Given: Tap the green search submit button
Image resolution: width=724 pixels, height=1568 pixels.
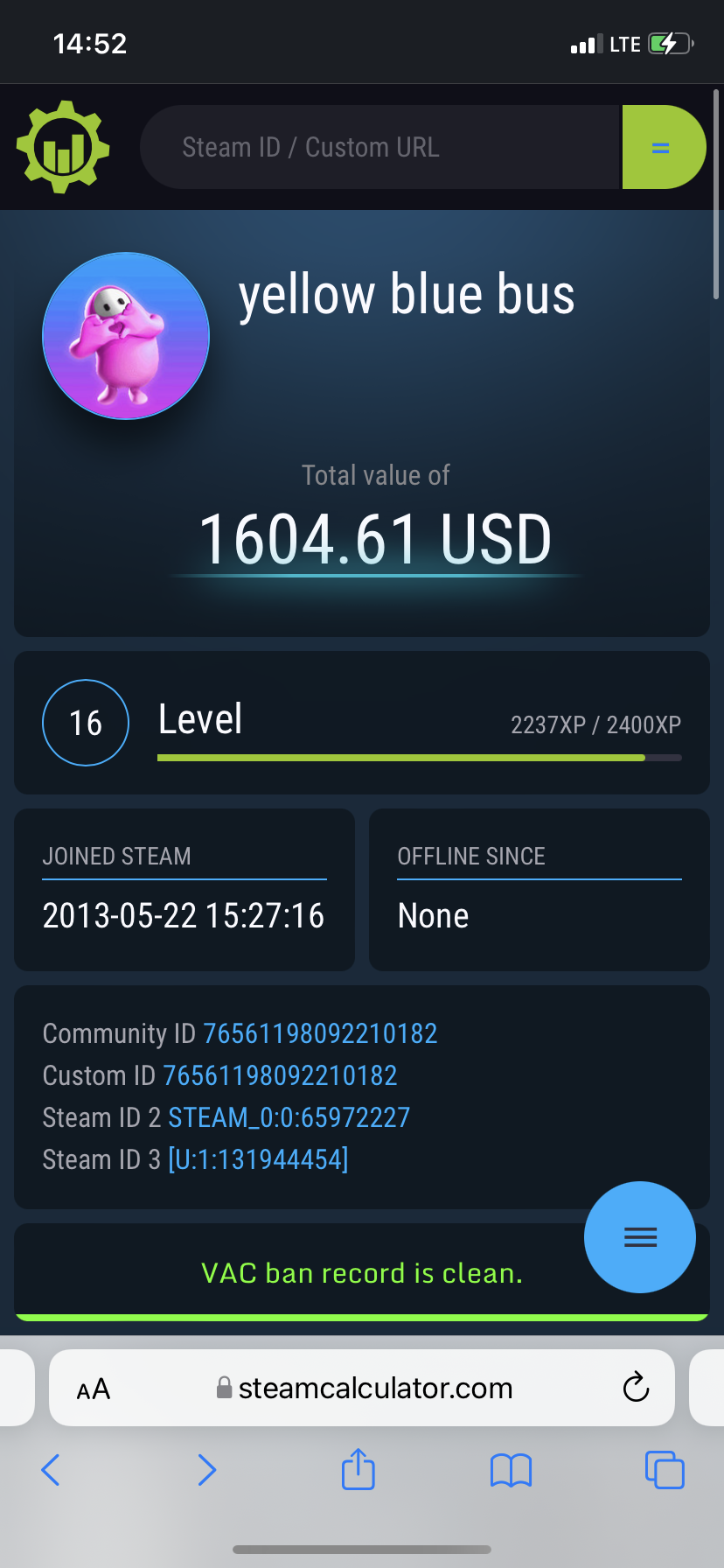Looking at the screenshot, I should click(664, 147).
